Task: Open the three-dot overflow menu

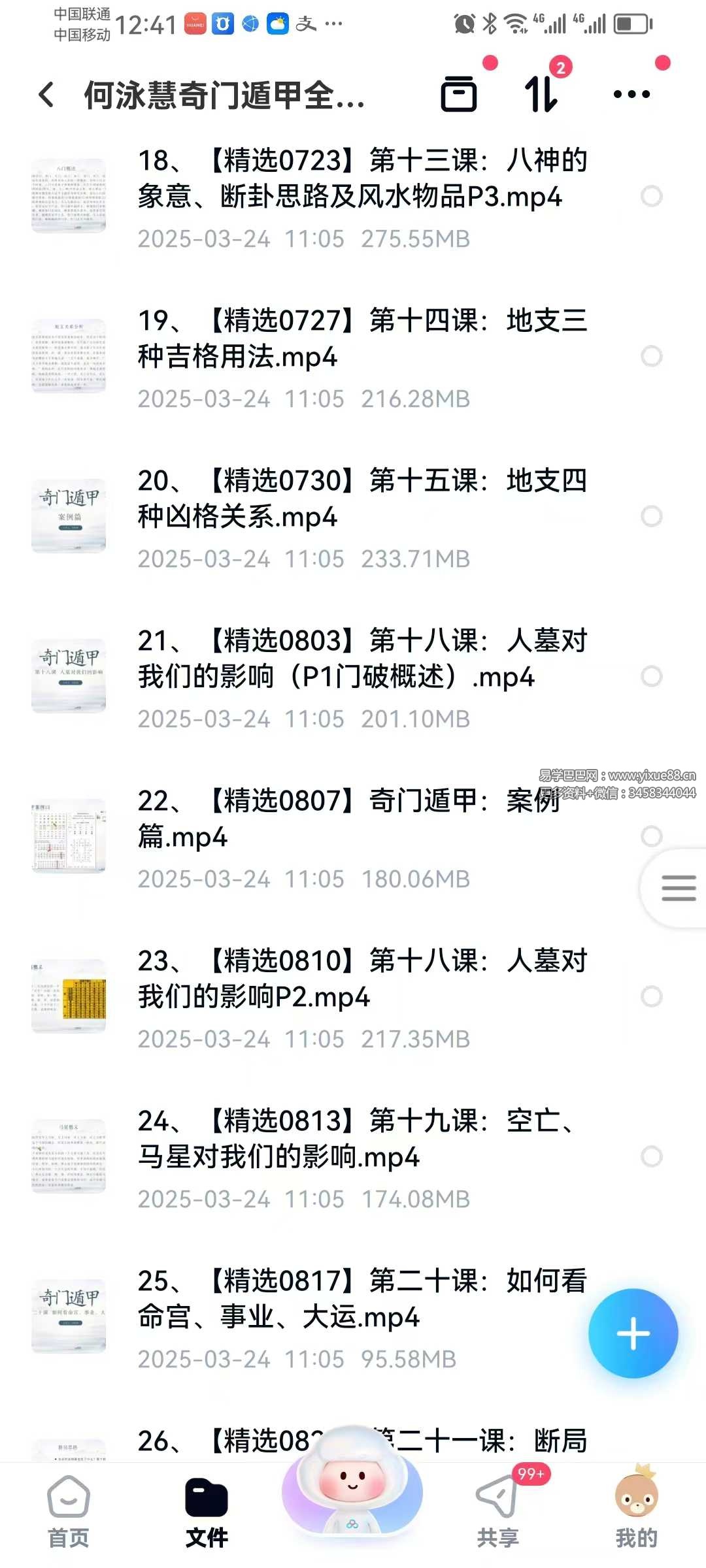Action: pos(631,95)
